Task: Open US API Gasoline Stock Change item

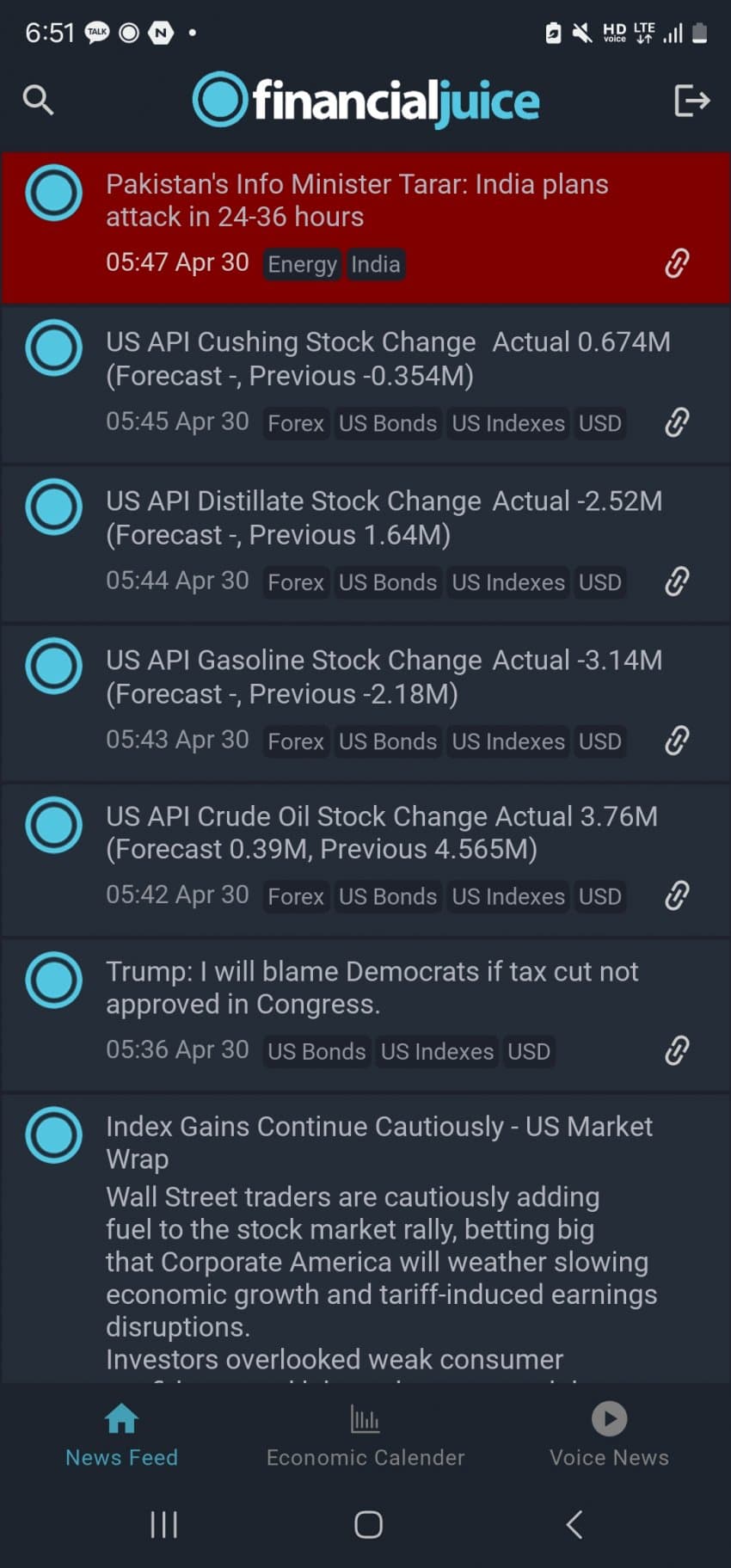Action: point(384,677)
